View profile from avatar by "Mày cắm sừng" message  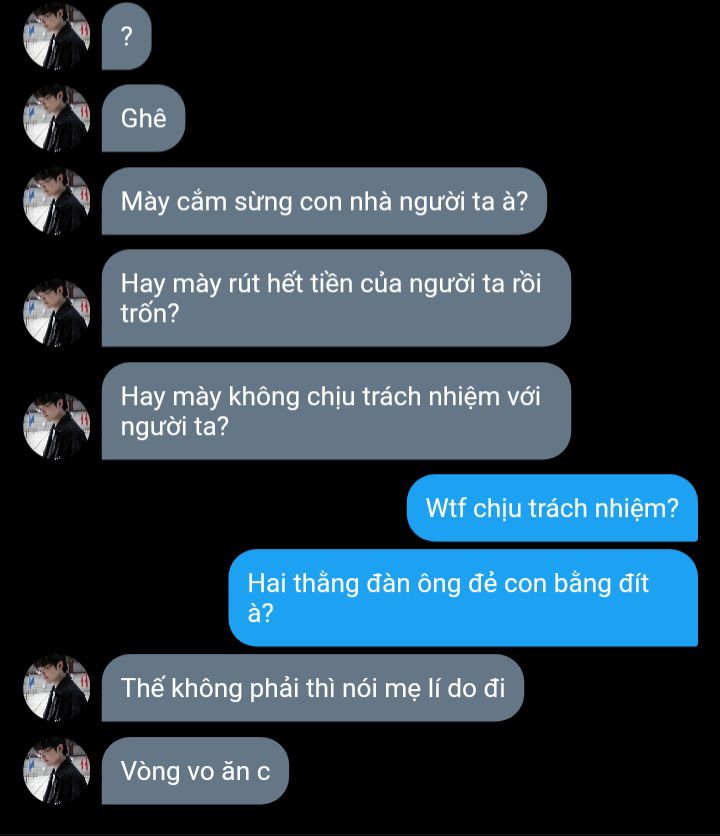(57, 201)
